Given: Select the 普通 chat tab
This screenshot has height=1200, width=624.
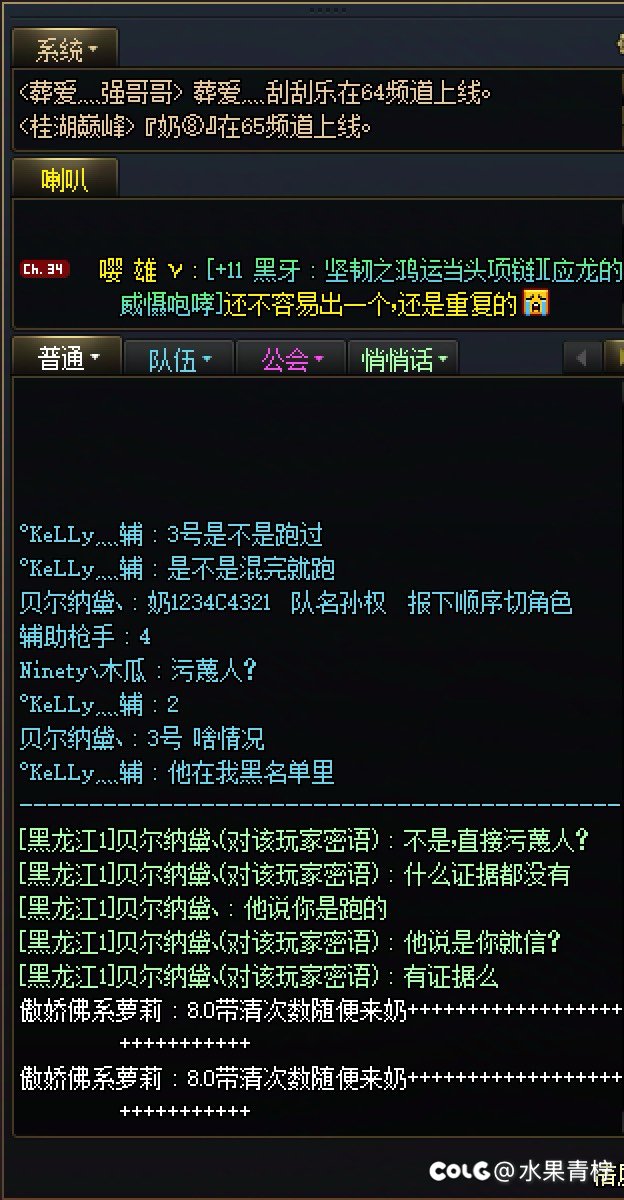Looking at the screenshot, I should 67,359.
